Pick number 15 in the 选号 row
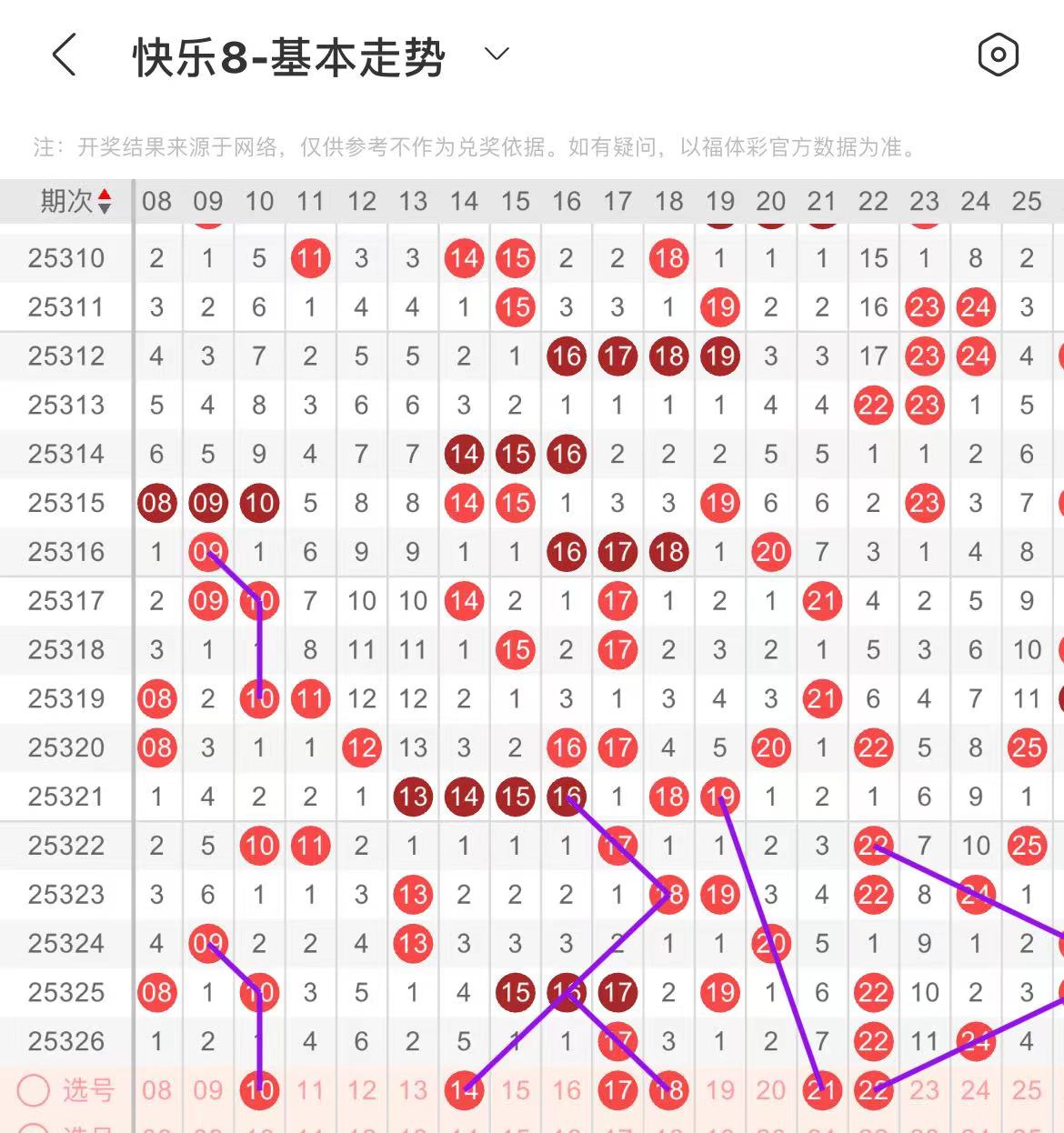The width and height of the screenshot is (1064, 1133). point(516,1089)
